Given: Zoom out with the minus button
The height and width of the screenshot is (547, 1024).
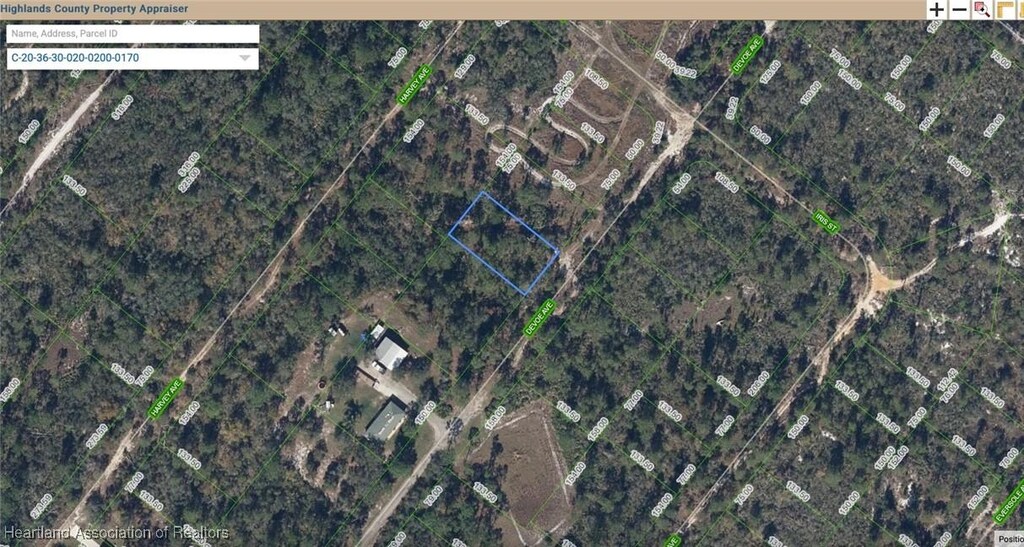Looking at the screenshot, I should [x=959, y=10].
